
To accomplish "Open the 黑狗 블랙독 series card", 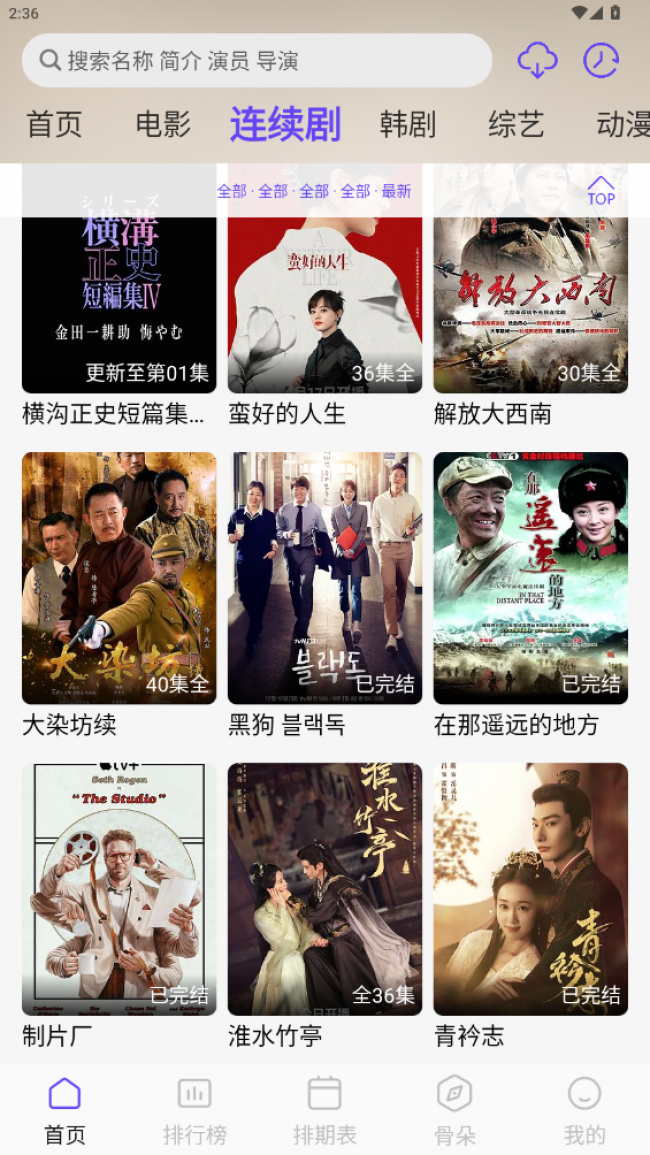I will pos(324,595).
